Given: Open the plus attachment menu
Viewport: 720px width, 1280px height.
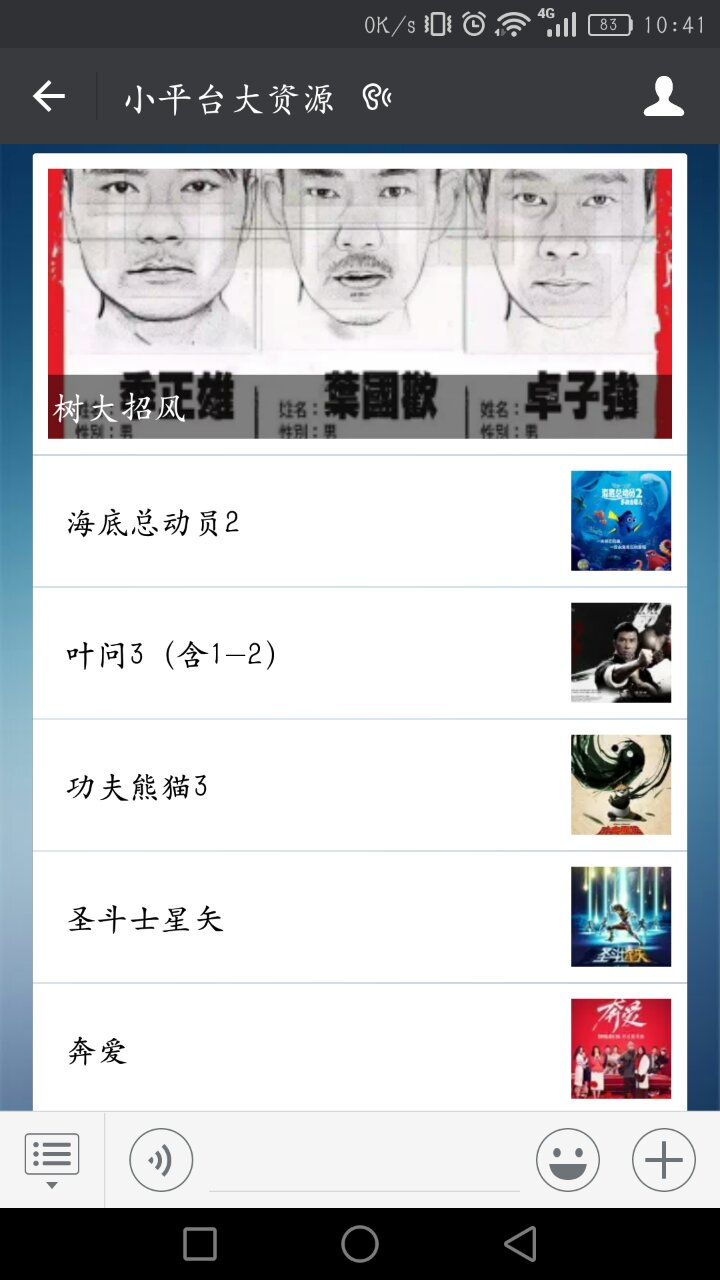Looking at the screenshot, I should (663, 1160).
